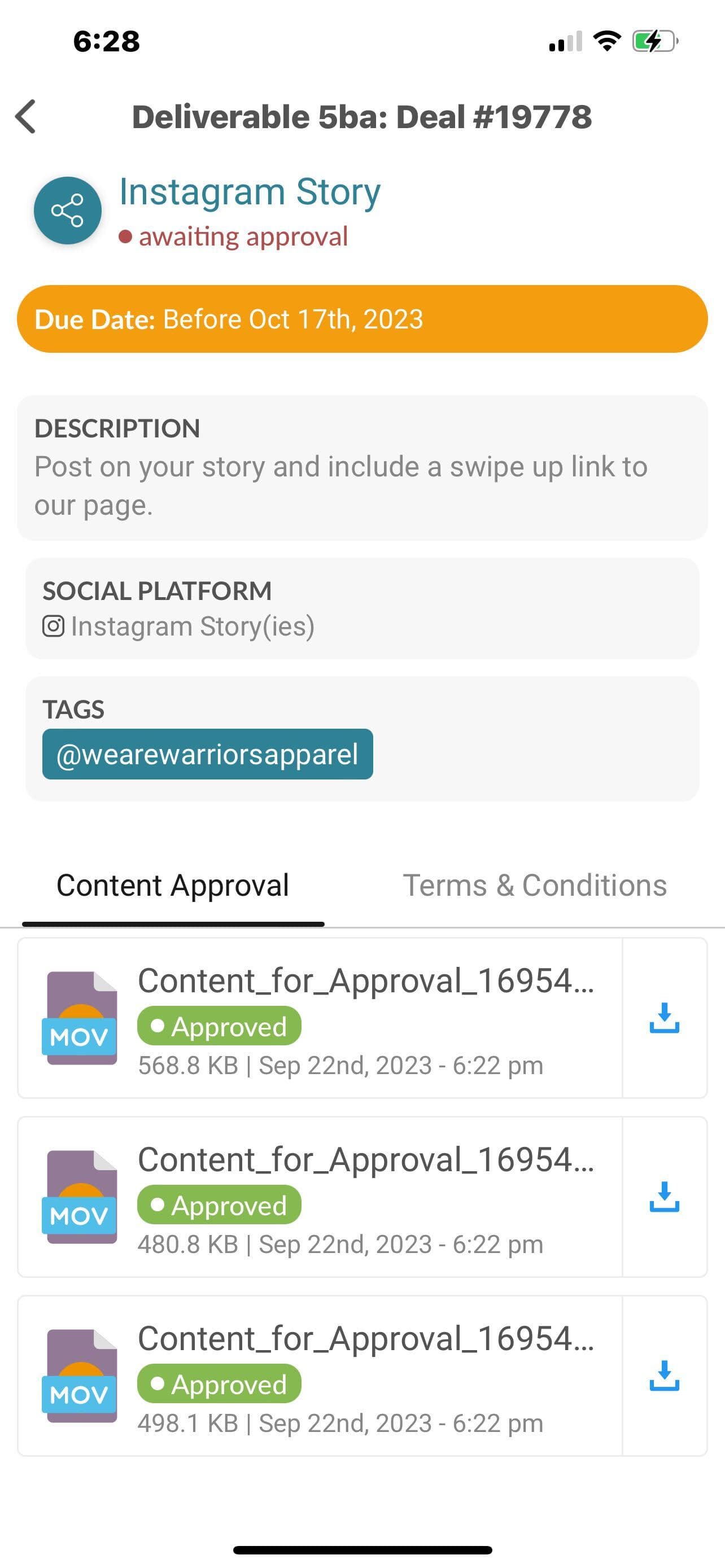Download the 568.8 KB MOV file
The image size is (725, 1568).
[x=664, y=1018]
